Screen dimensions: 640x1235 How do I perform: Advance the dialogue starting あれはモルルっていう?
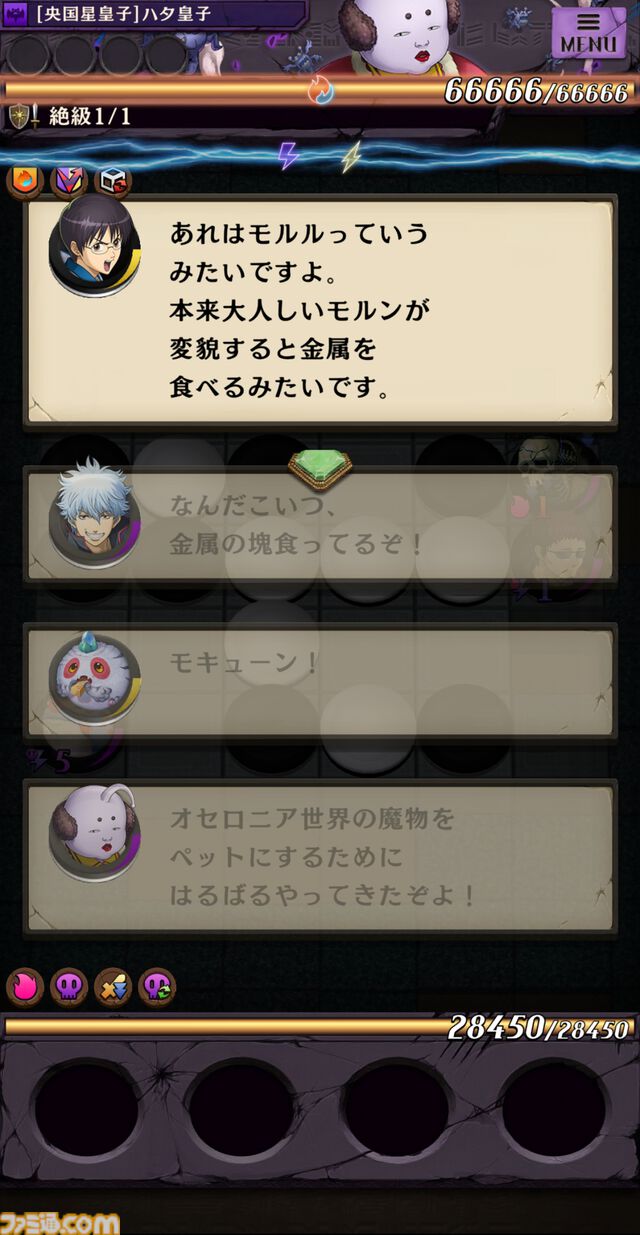[x=320, y=310]
